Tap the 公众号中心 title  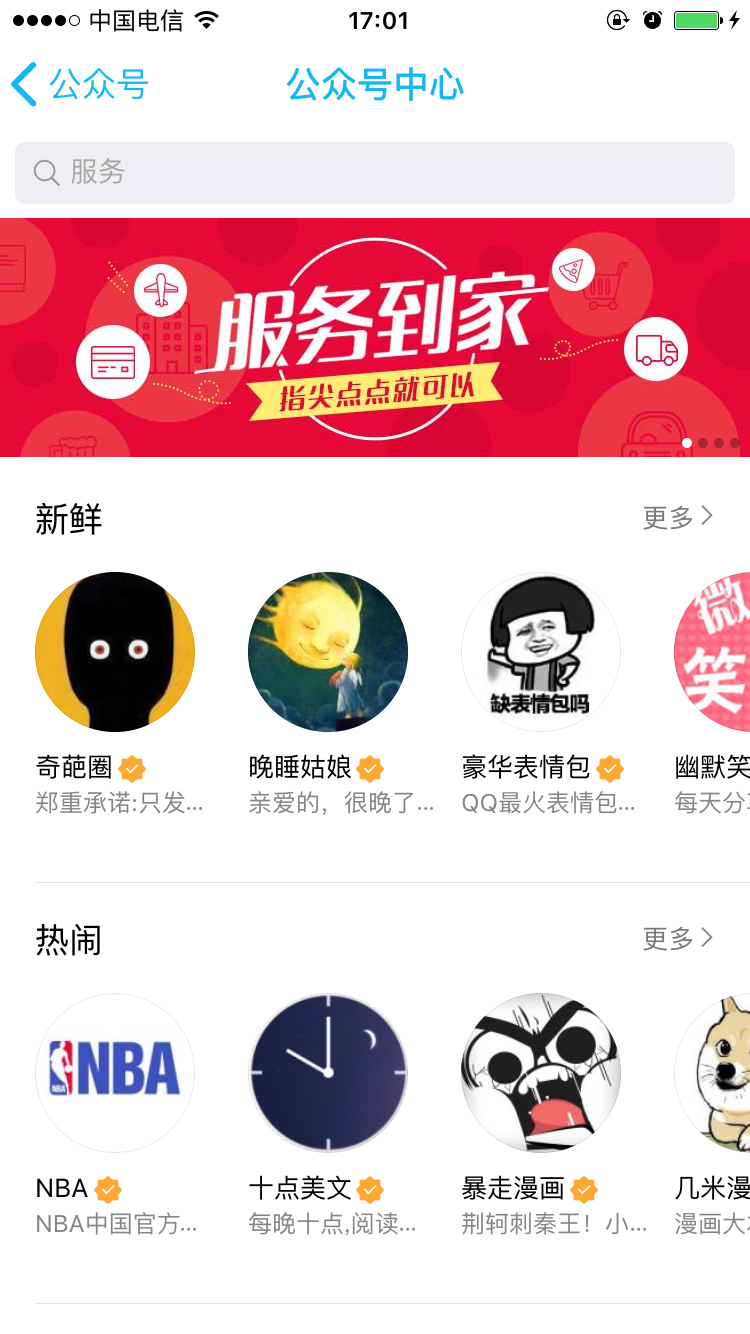(375, 85)
